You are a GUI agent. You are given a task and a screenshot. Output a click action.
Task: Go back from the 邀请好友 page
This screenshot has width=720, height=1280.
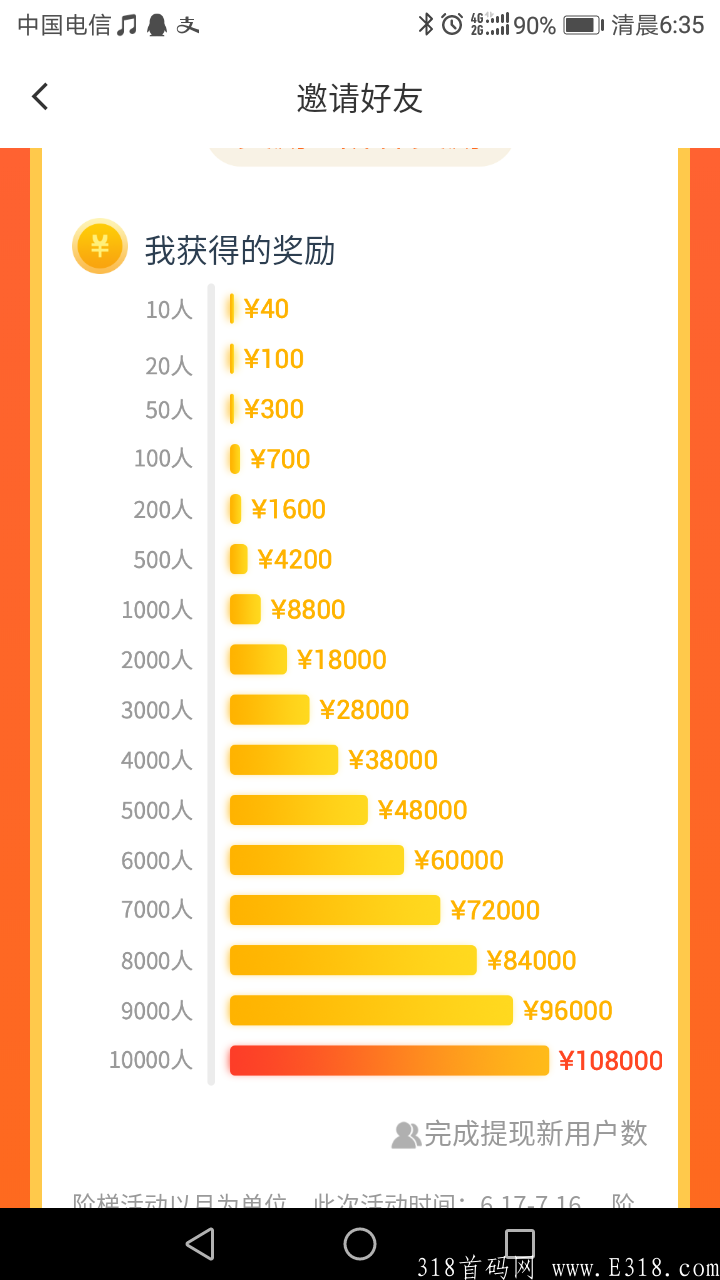point(40,97)
